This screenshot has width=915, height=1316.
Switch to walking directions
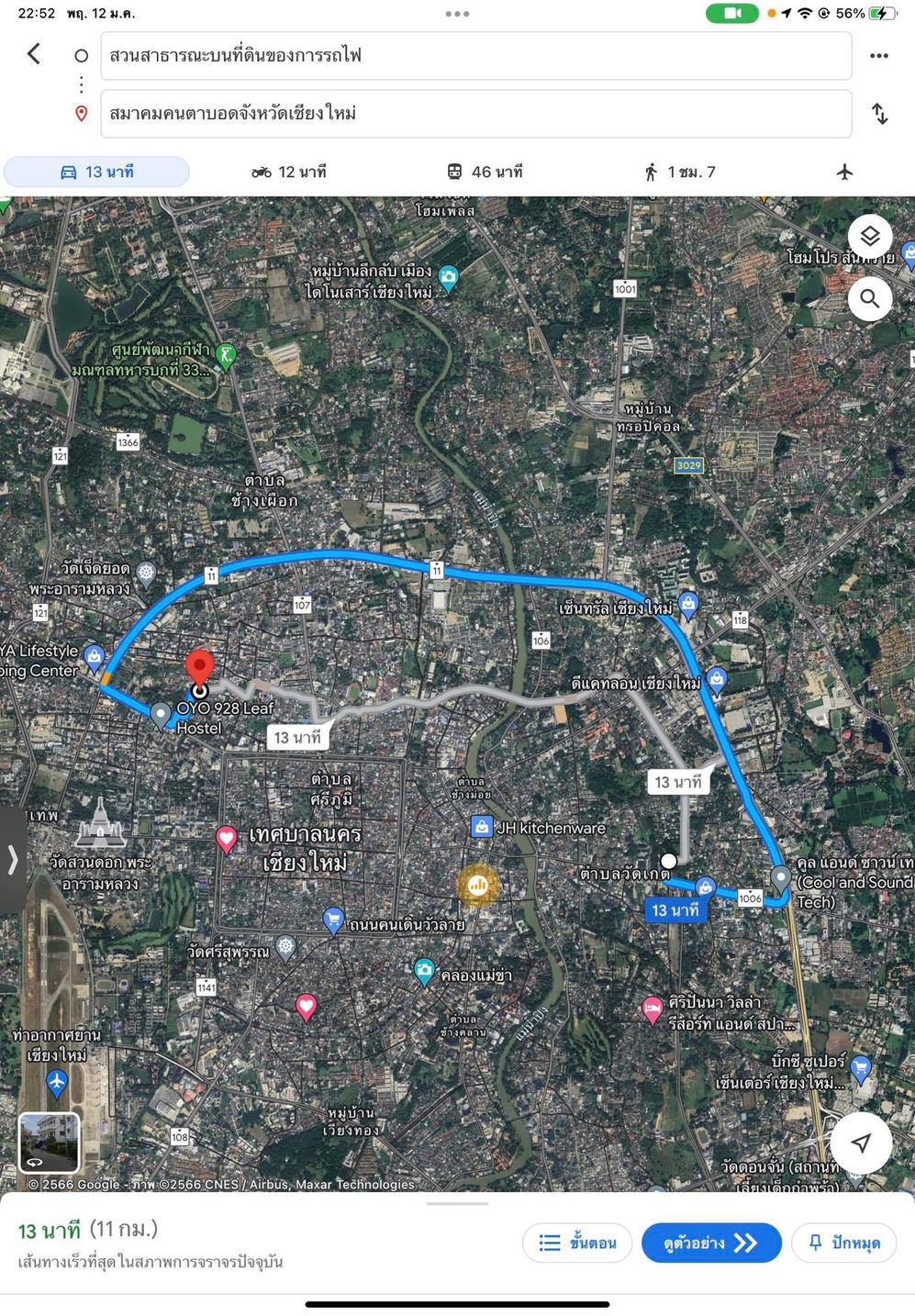pyautogui.click(x=679, y=172)
